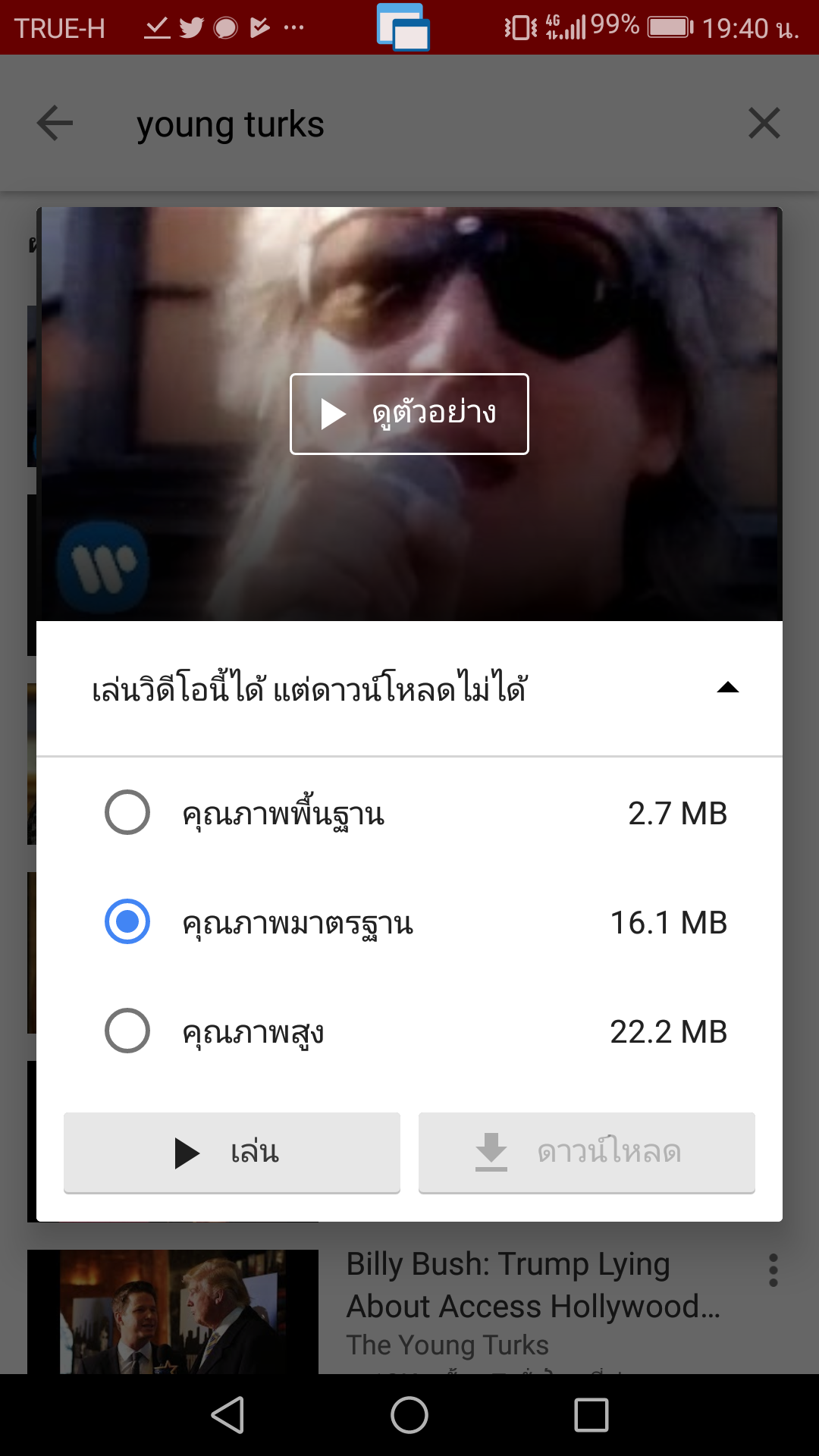Collapse the download notice expander arrow
Viewport: 819px width, 1456px height.
click(x=727, y=688)
